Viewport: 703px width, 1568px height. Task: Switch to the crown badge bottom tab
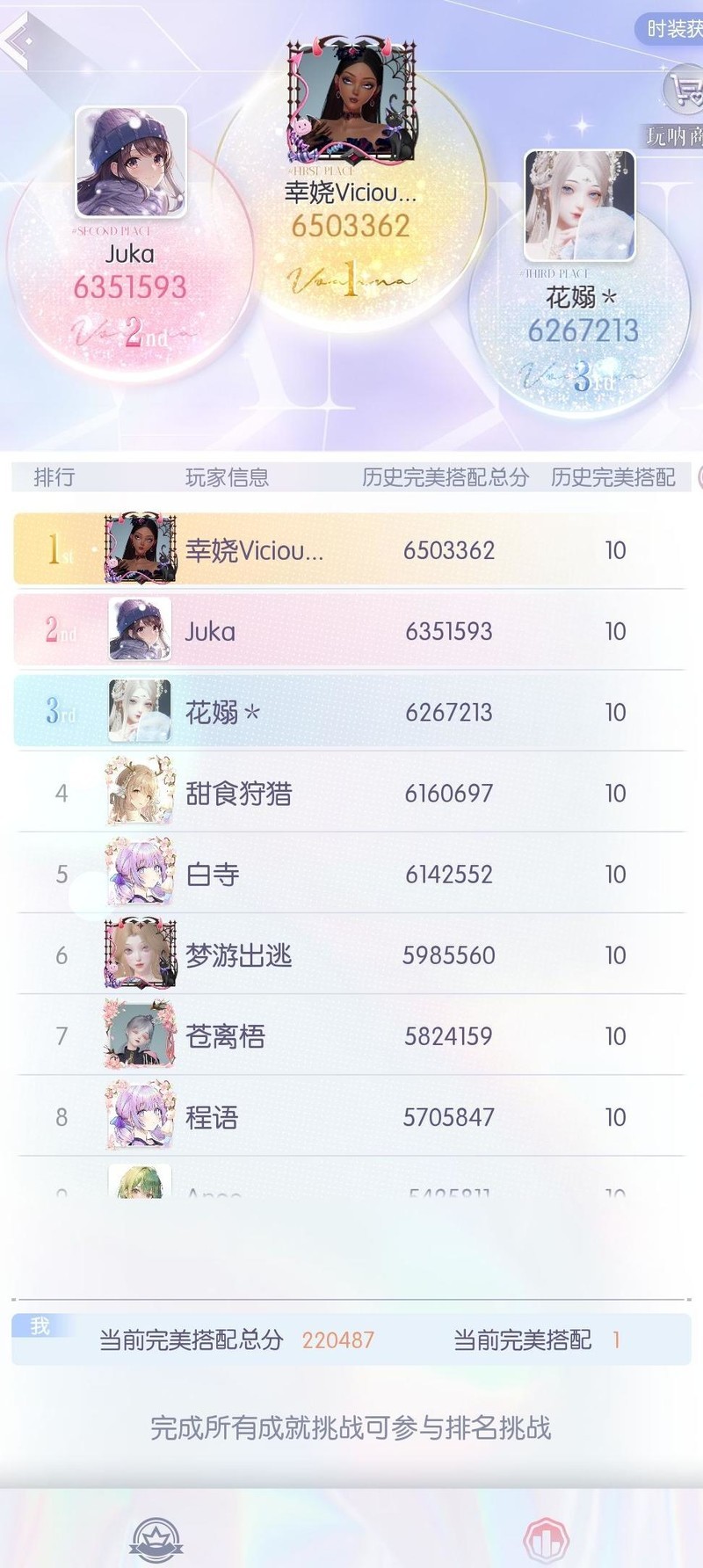click(x=156, y=1540)
